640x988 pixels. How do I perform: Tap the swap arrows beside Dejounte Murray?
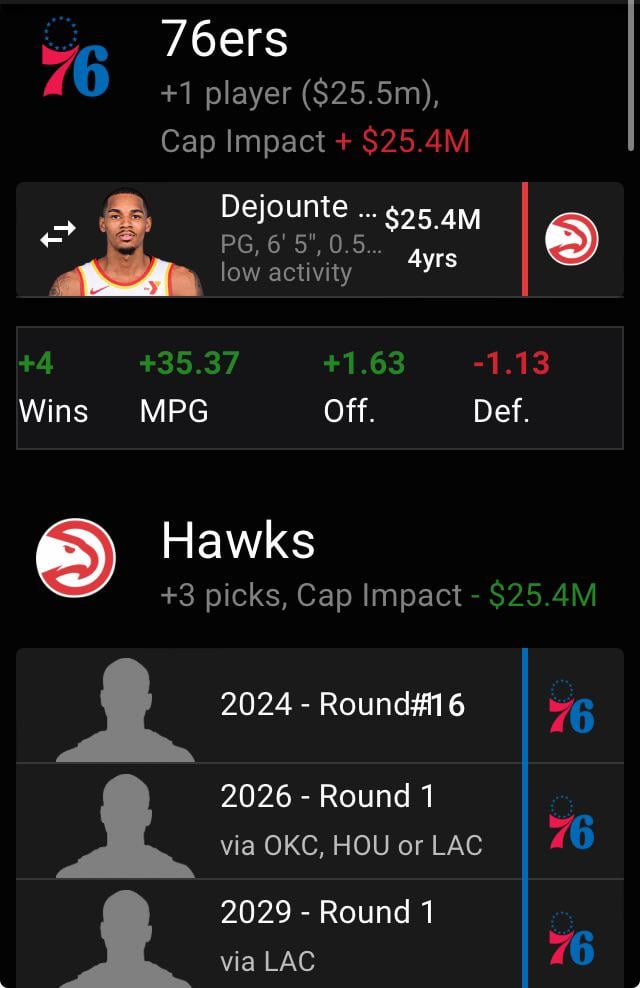click(x=58, y=236)
